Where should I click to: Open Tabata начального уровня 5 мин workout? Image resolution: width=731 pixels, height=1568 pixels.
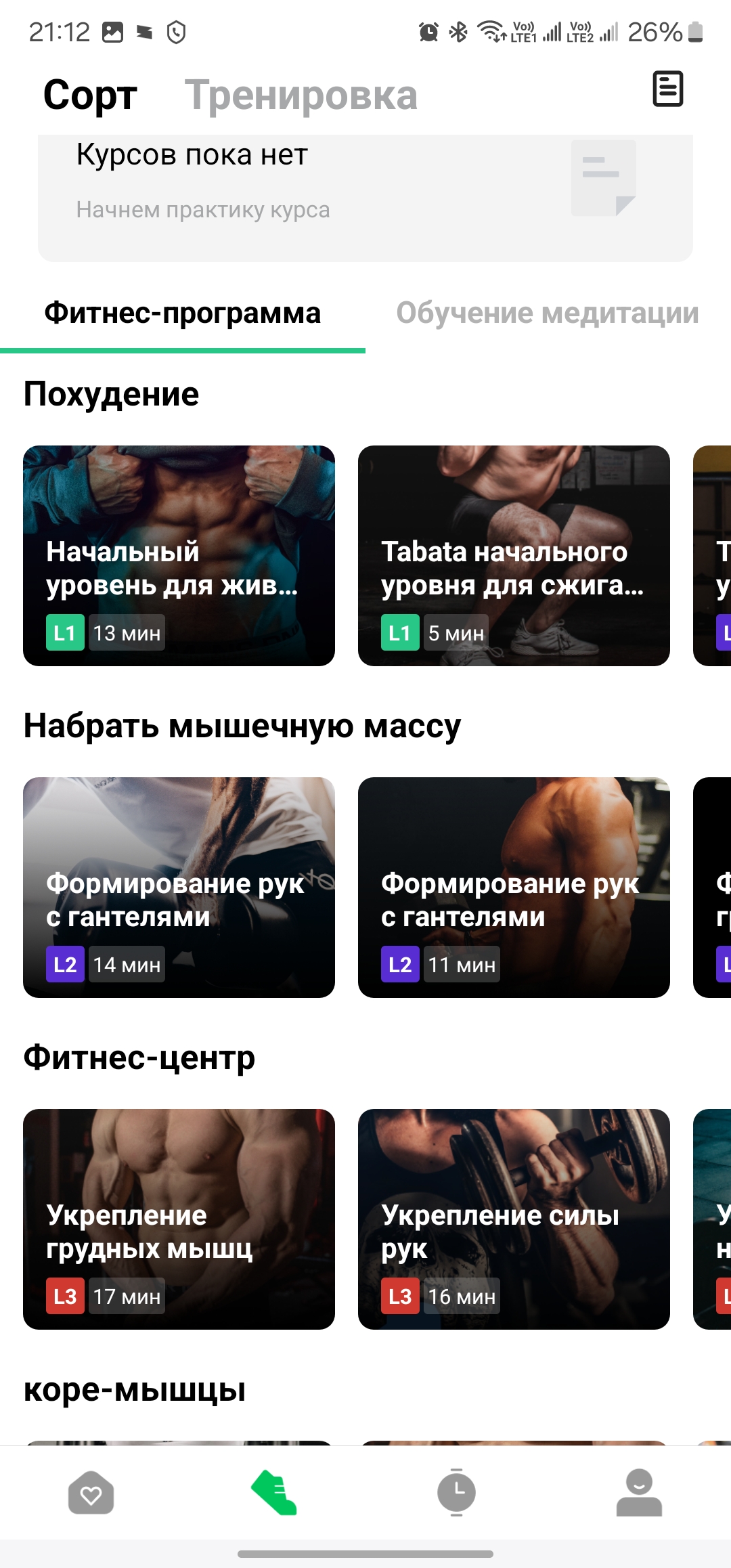(x=514, y=556)
